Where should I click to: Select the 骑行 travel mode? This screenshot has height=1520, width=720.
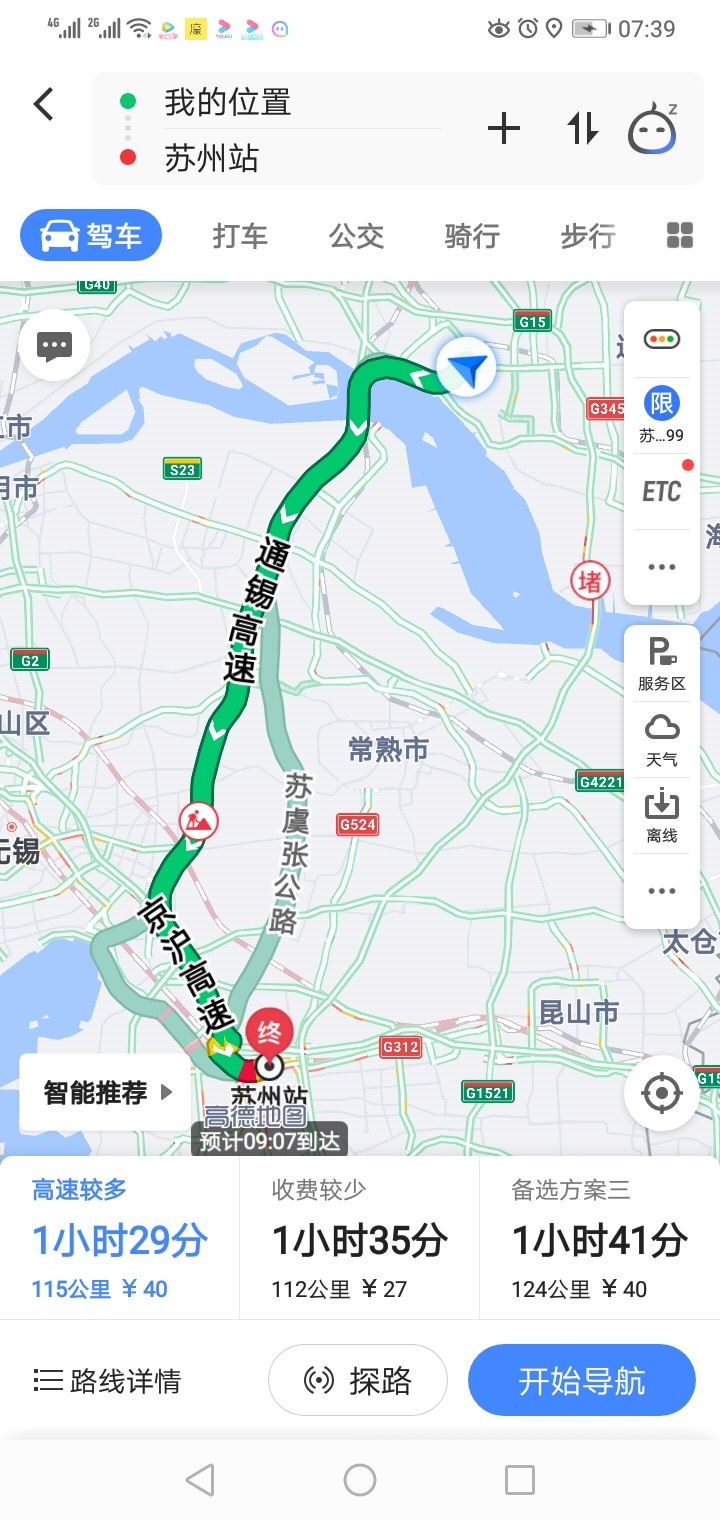coord(472,236)
